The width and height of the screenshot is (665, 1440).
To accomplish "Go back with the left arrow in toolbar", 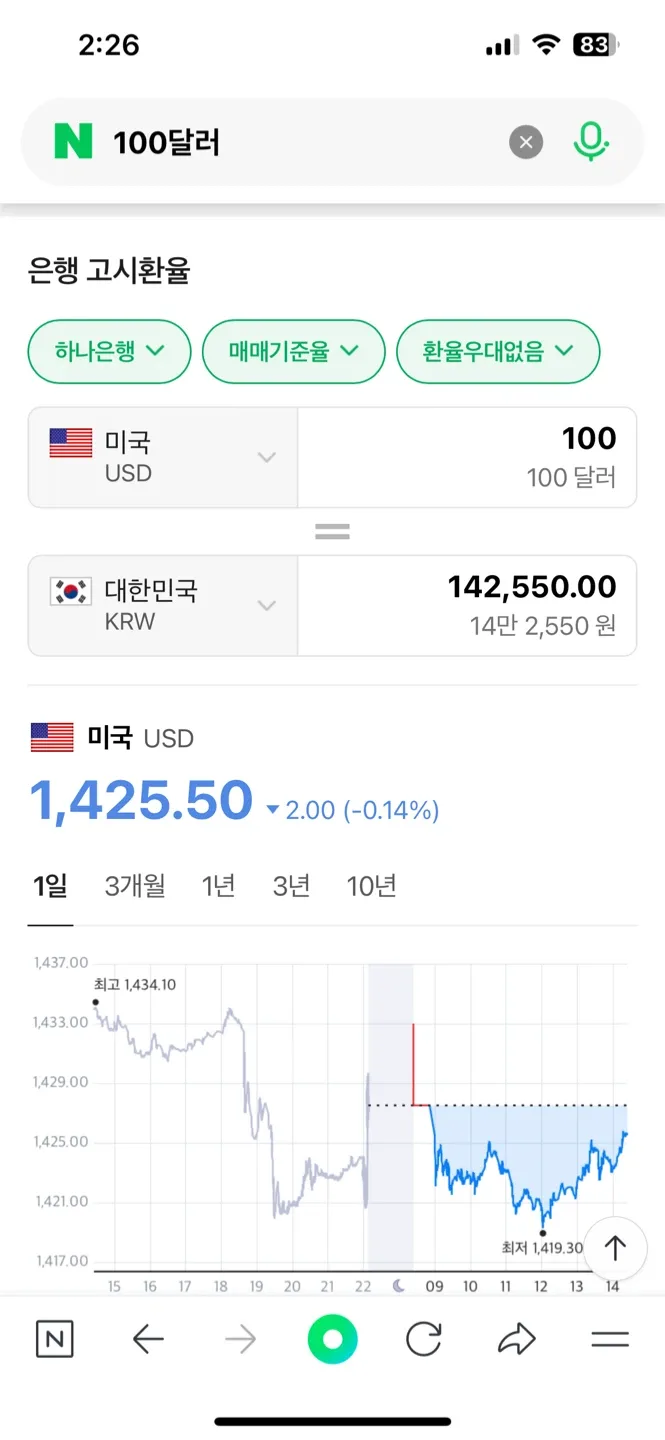I will [148, 1339].
